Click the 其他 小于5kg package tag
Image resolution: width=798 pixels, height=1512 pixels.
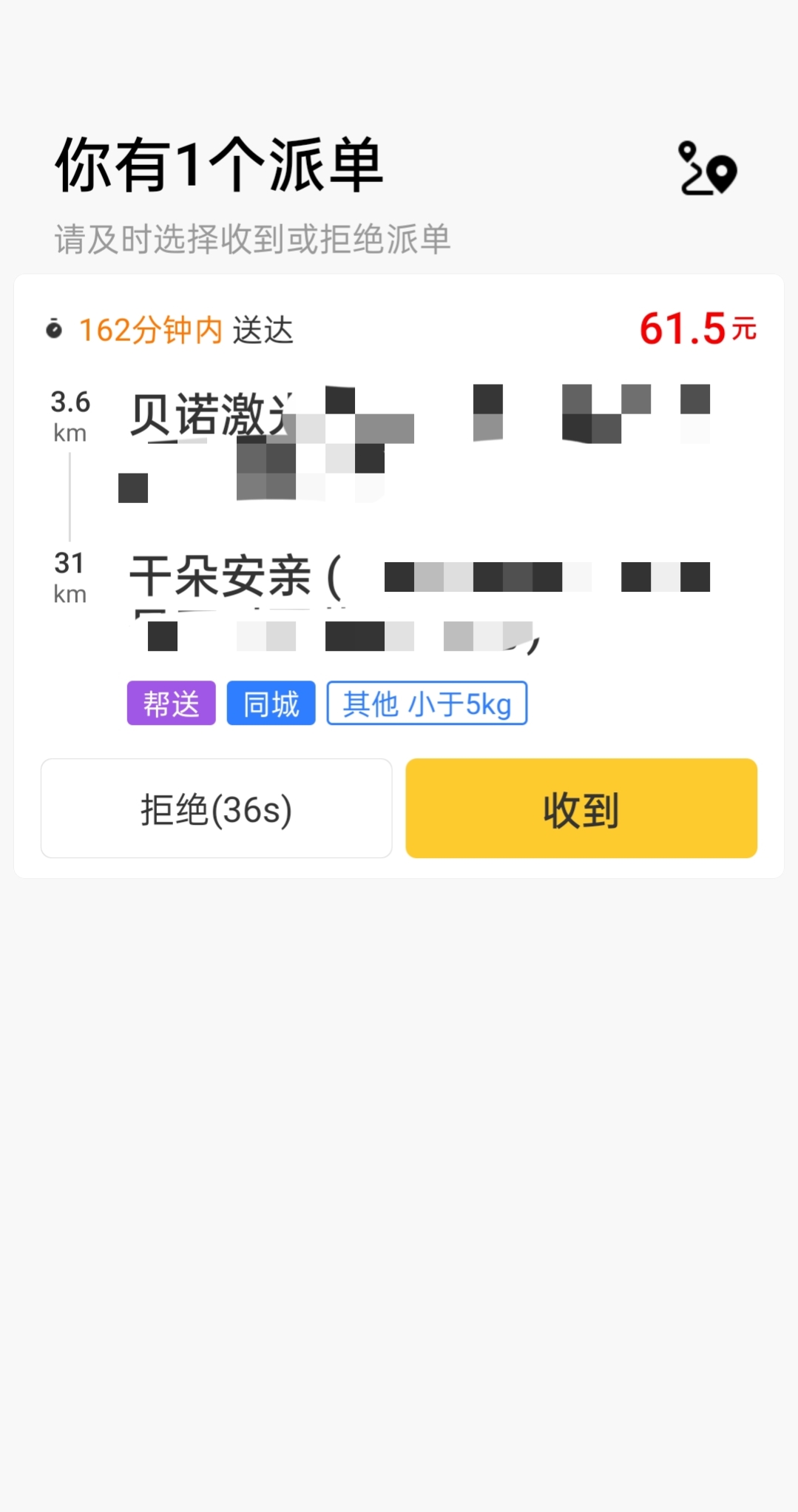click(x=427, y=703)
